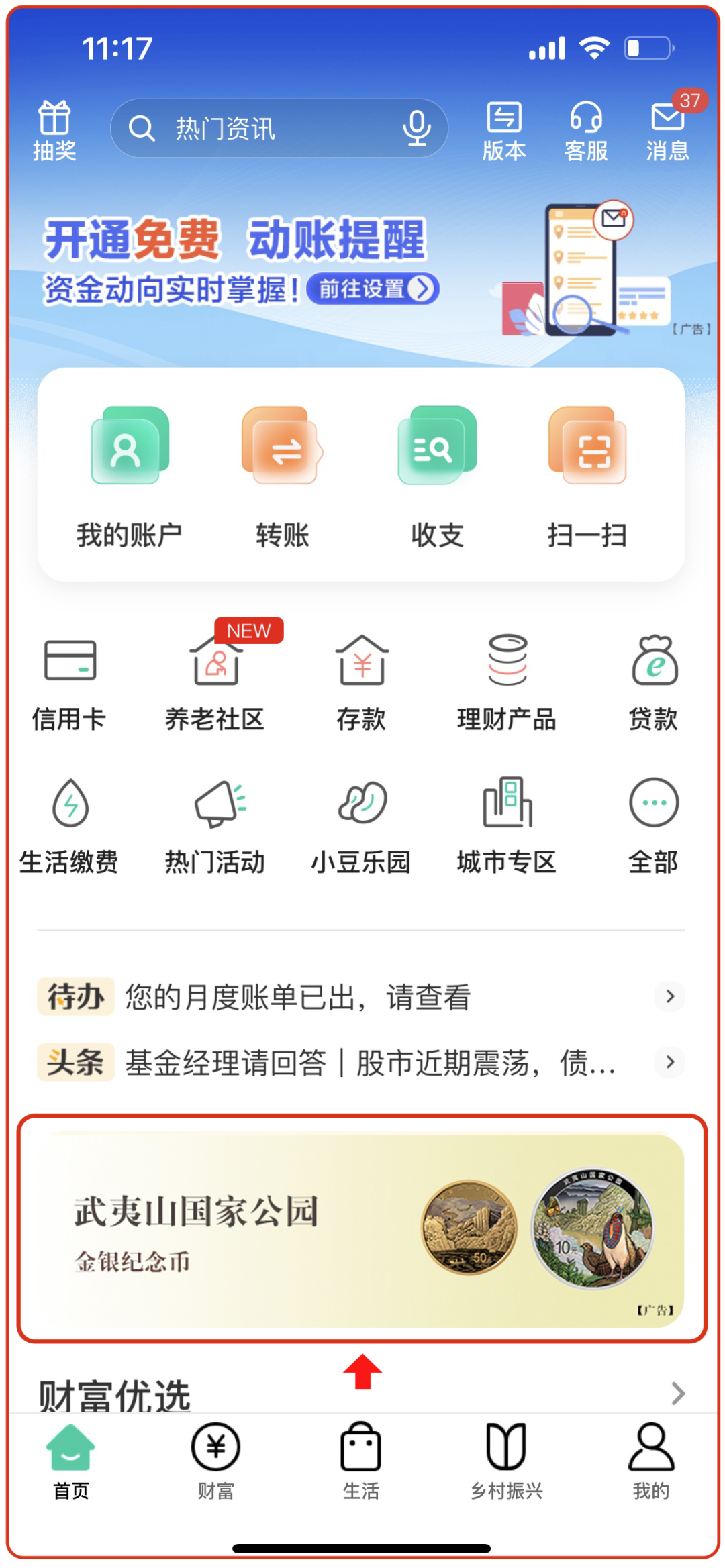Start voice search via microphone icon
This screenshot has height=1568, width=725.
click(x=417, y=129)
